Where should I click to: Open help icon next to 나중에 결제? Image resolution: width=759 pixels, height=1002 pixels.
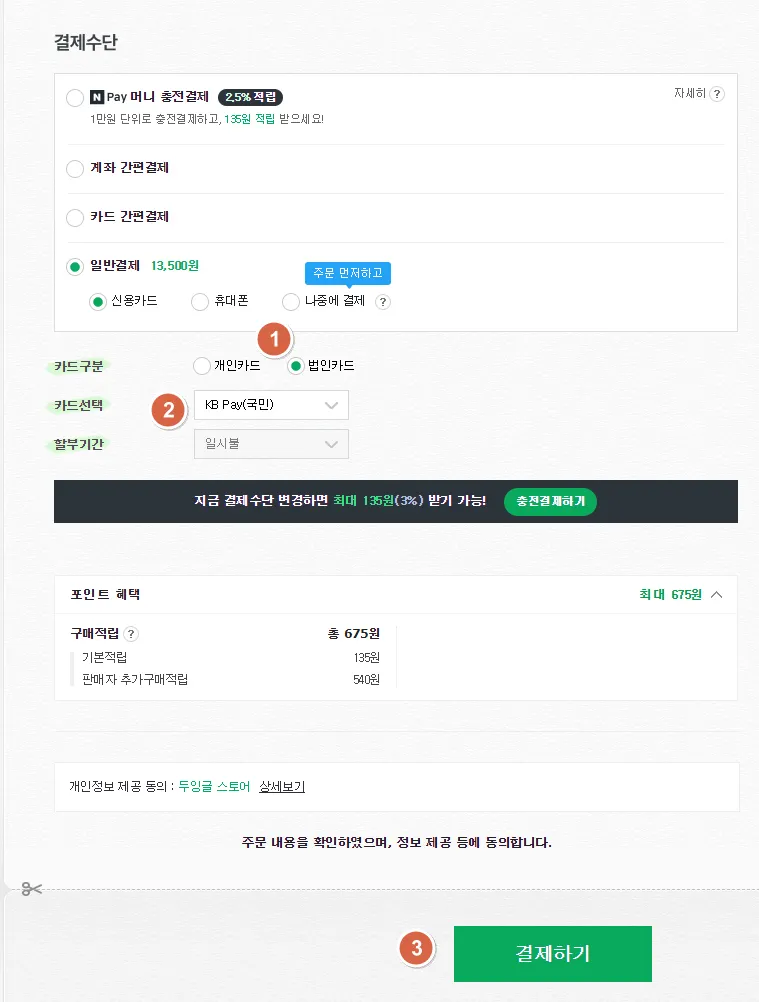coord(383,302)
